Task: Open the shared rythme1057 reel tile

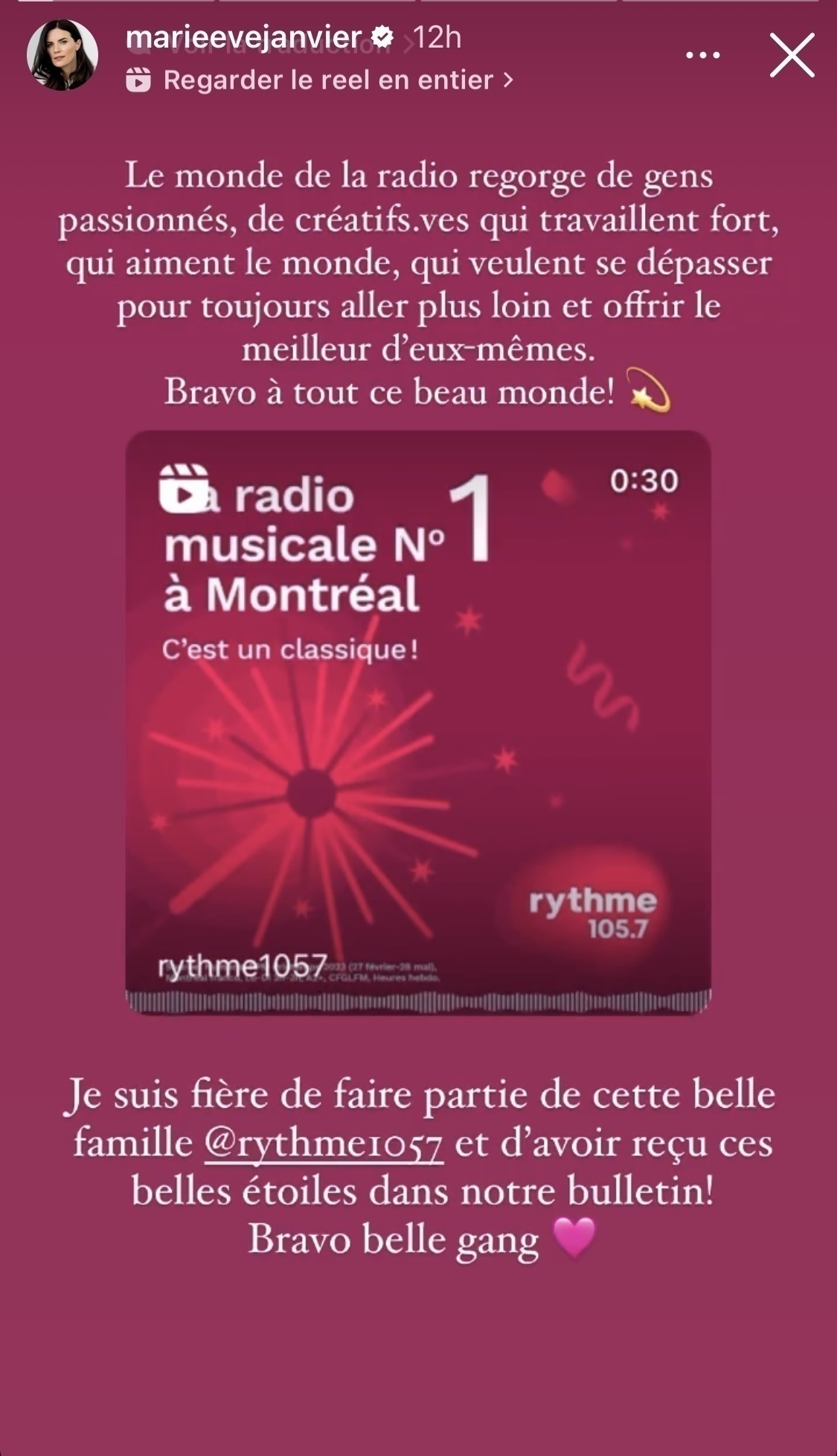Action: [418, 722]
